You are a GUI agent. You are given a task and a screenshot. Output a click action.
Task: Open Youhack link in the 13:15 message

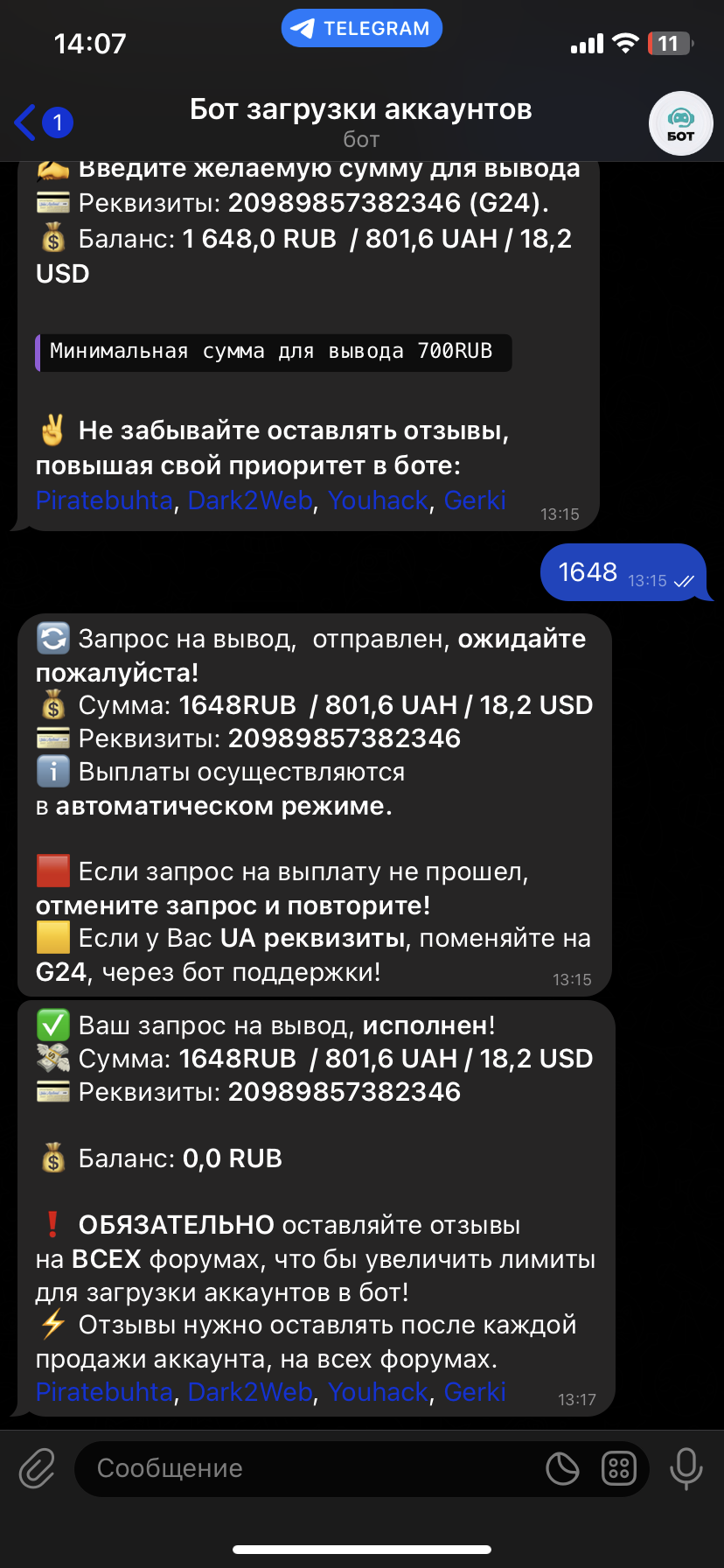coord(378,500)
